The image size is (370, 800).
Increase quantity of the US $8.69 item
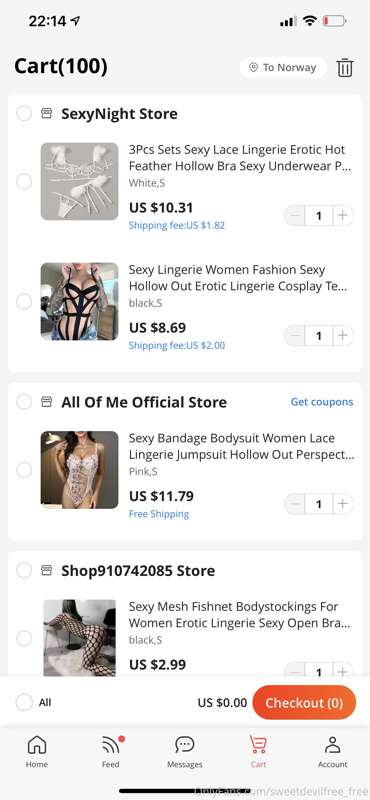[x=342, y=335]
